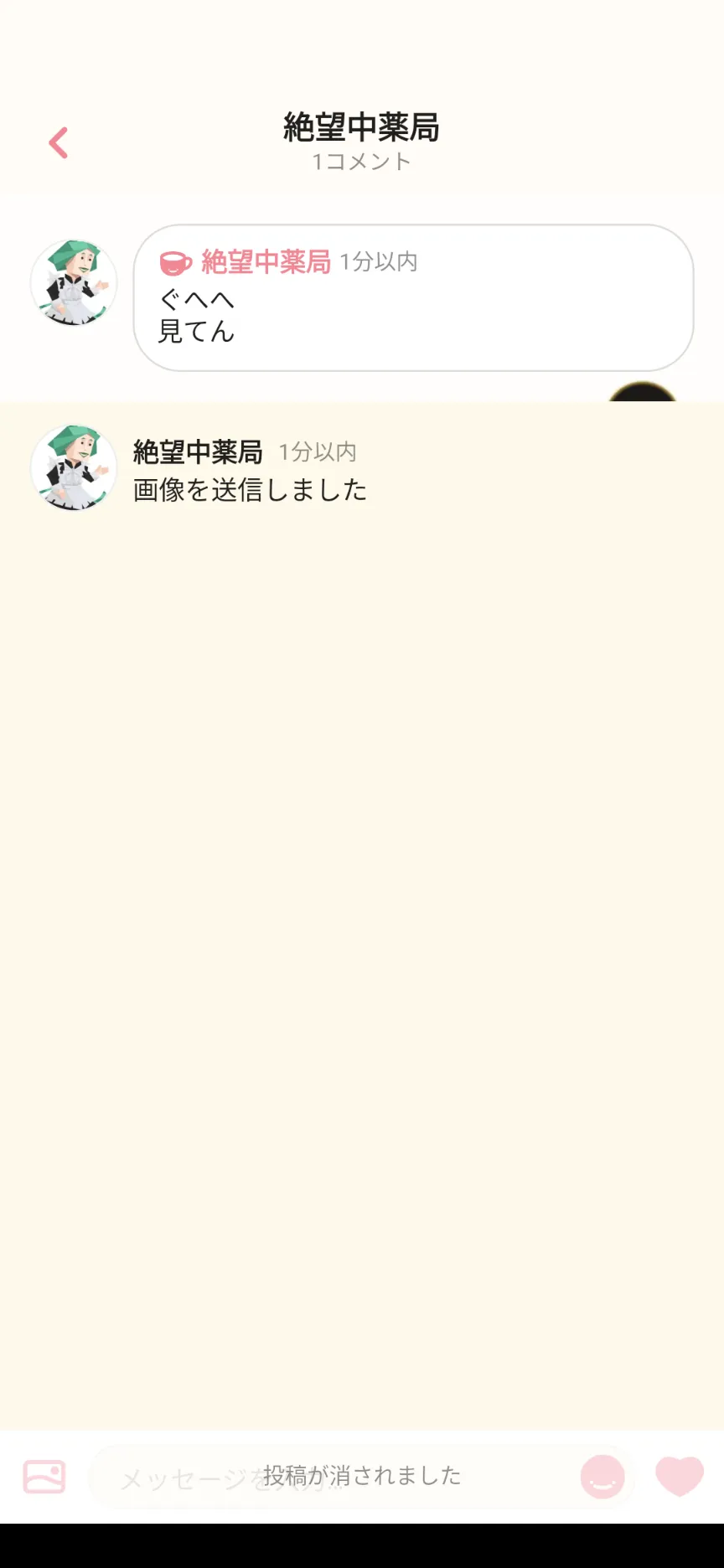Open the avatar beside the image comment
The height and width of the screenshot is (1568, 724).
coord(74,467)
